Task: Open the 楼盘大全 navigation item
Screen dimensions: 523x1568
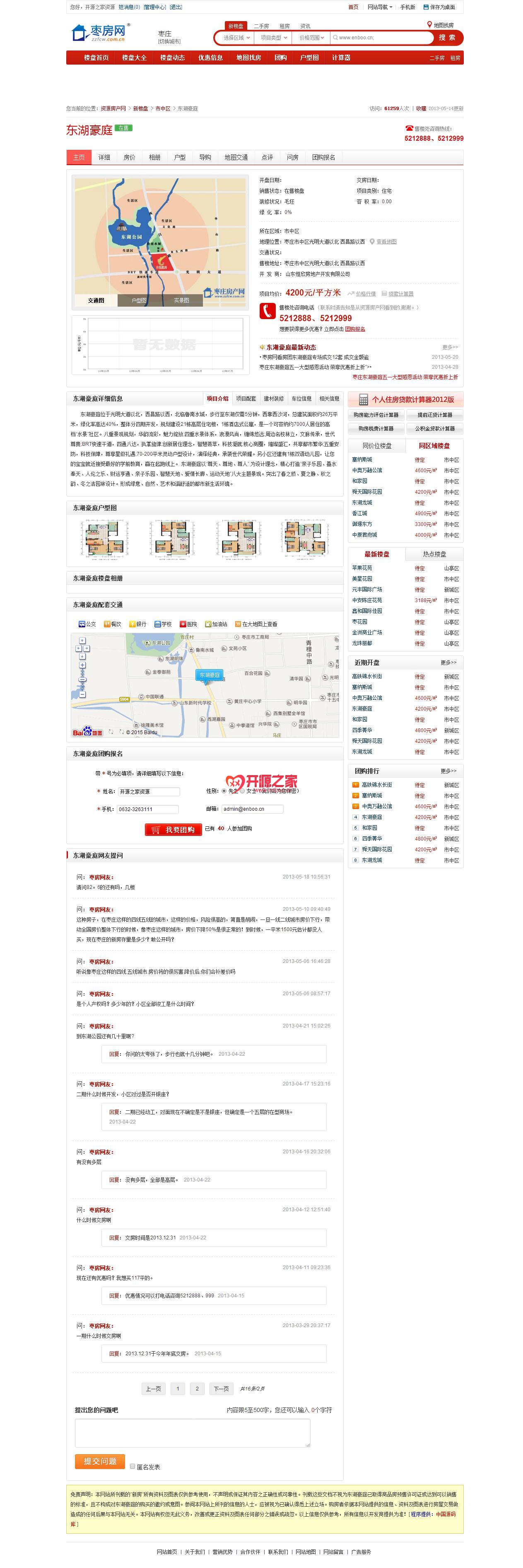Action: click(x=134, y=58)
